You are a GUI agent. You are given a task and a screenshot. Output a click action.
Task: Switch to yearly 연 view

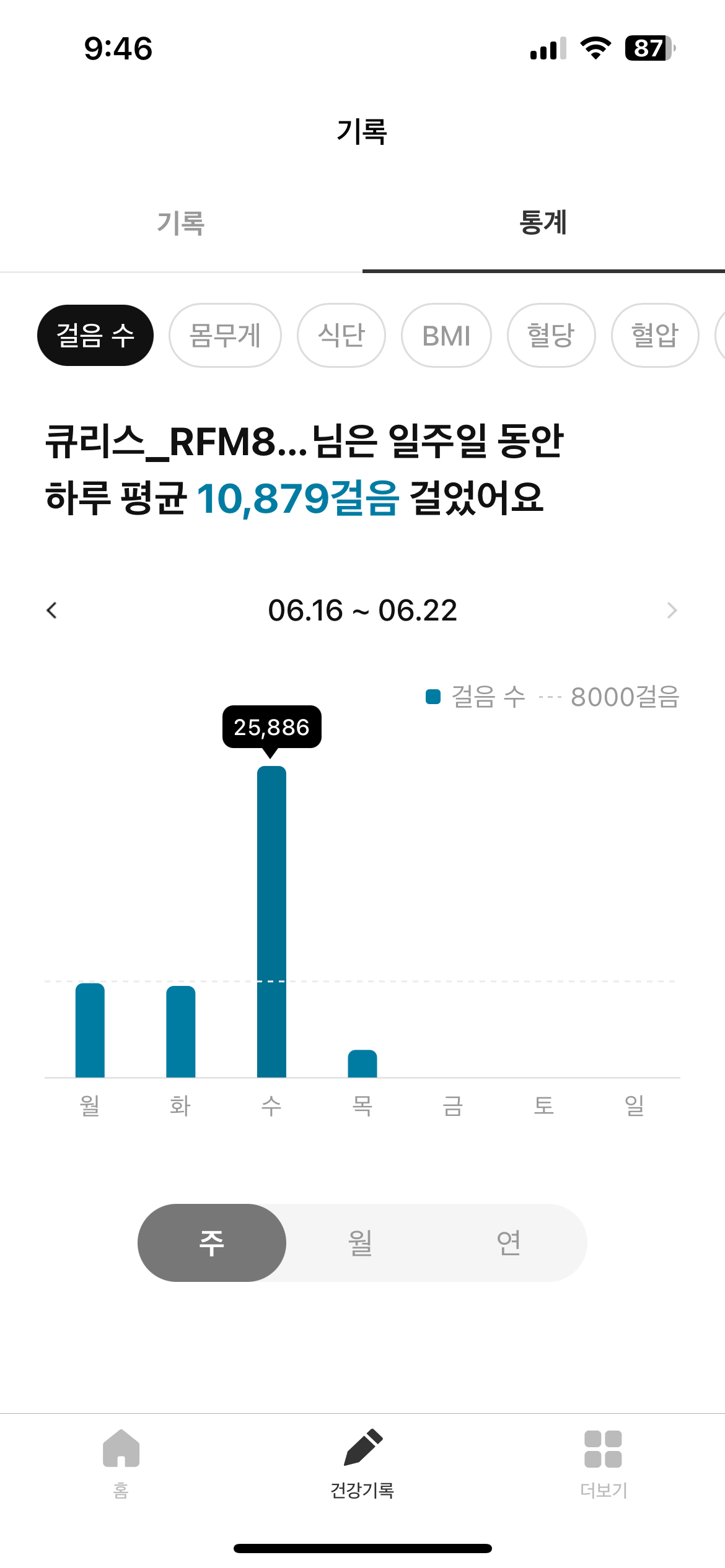coord(509,1243)
